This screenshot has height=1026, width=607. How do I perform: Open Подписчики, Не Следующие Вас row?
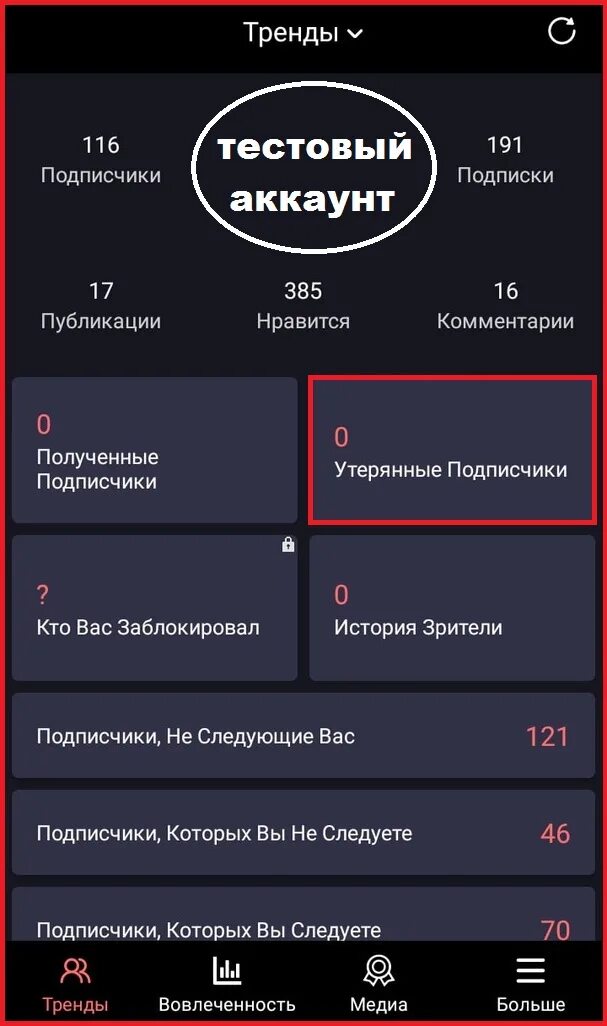302,736
